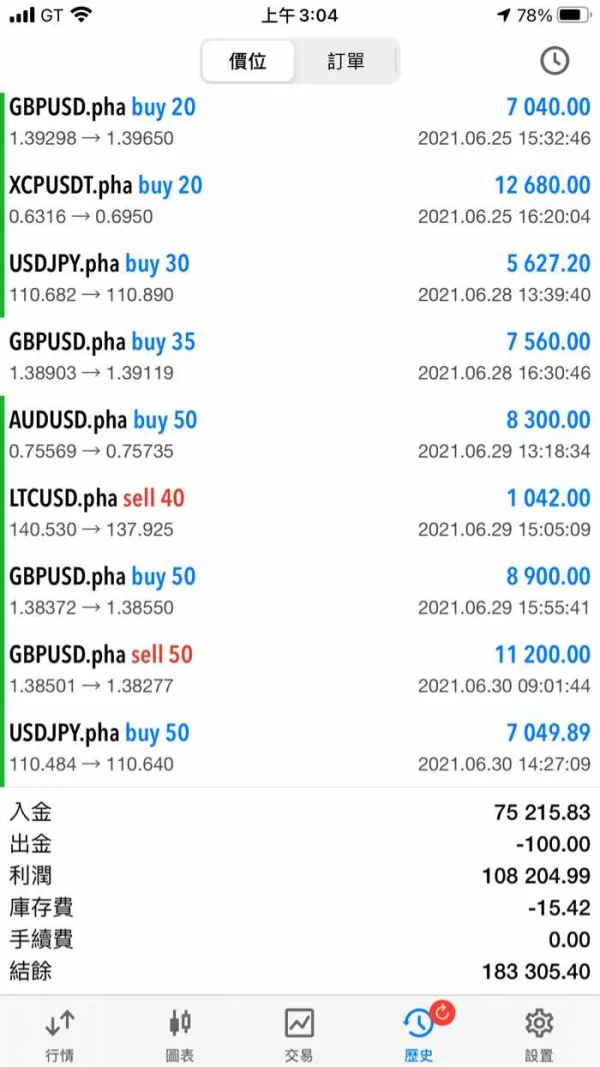Select the USDJPY.pha buy 50 trade
Viewport: 600px width, 1067px height.
300,745
